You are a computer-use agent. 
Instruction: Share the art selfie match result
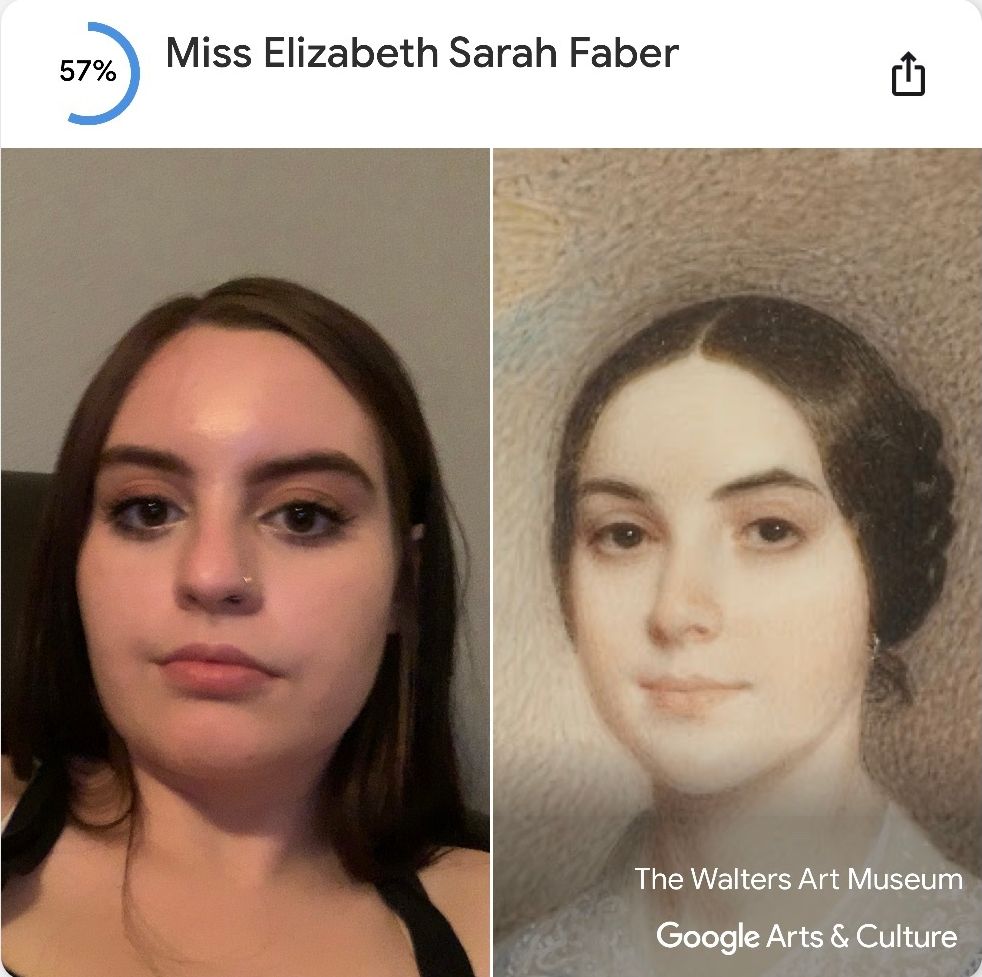(x=907, y=75)
